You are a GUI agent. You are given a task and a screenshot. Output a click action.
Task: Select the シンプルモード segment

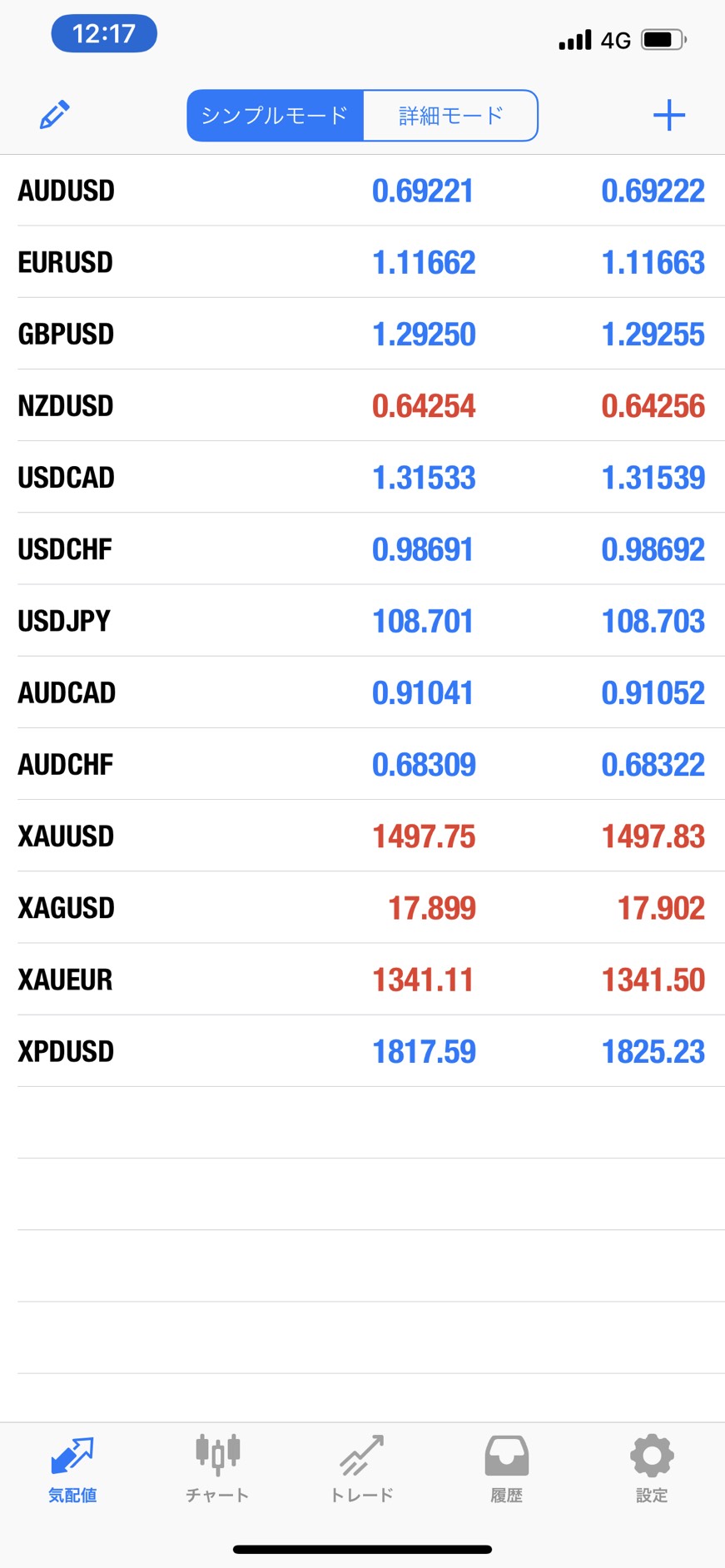click(276, 116)
